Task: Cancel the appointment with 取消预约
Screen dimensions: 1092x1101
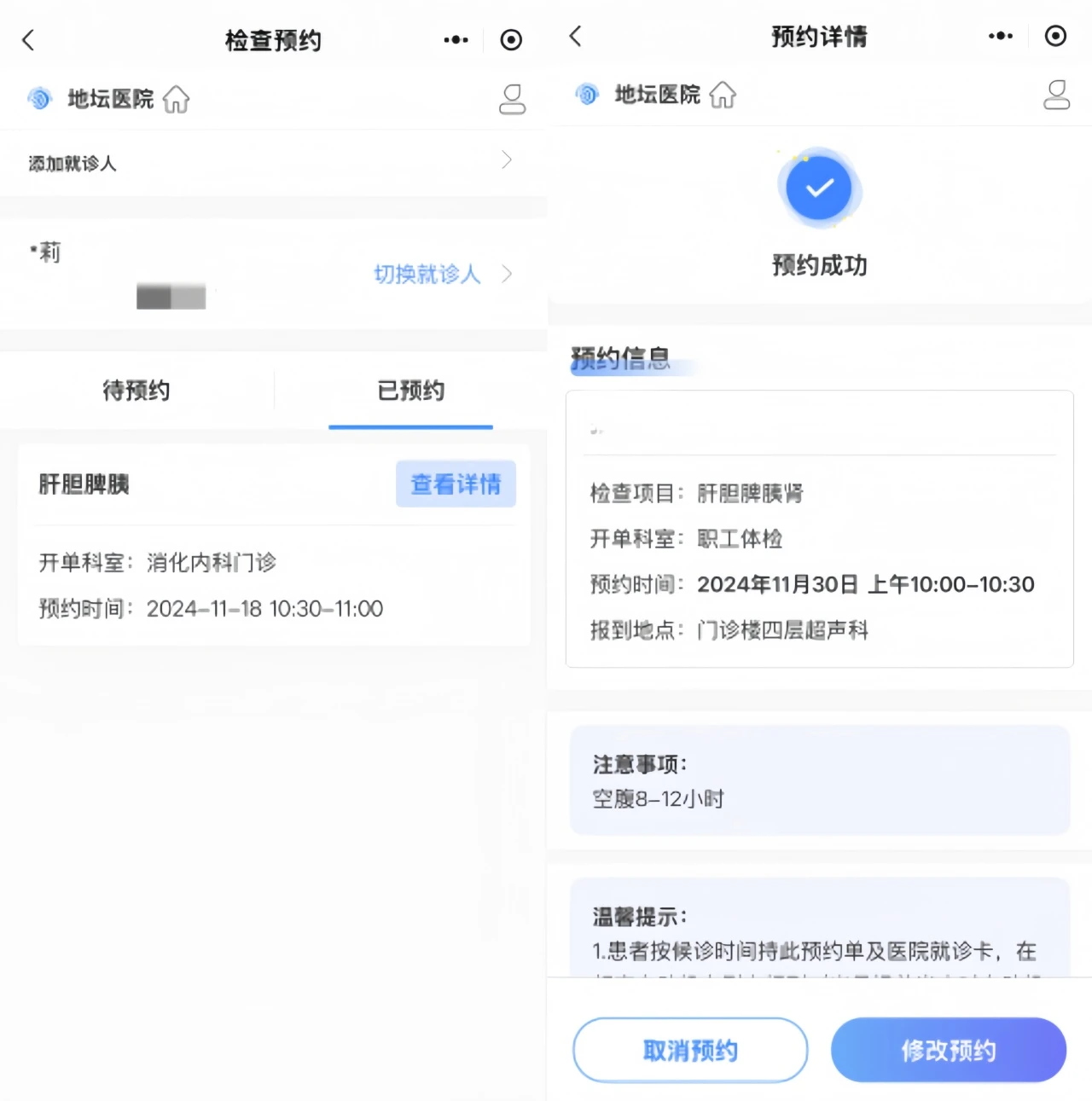Action: tap(689, 1050)
